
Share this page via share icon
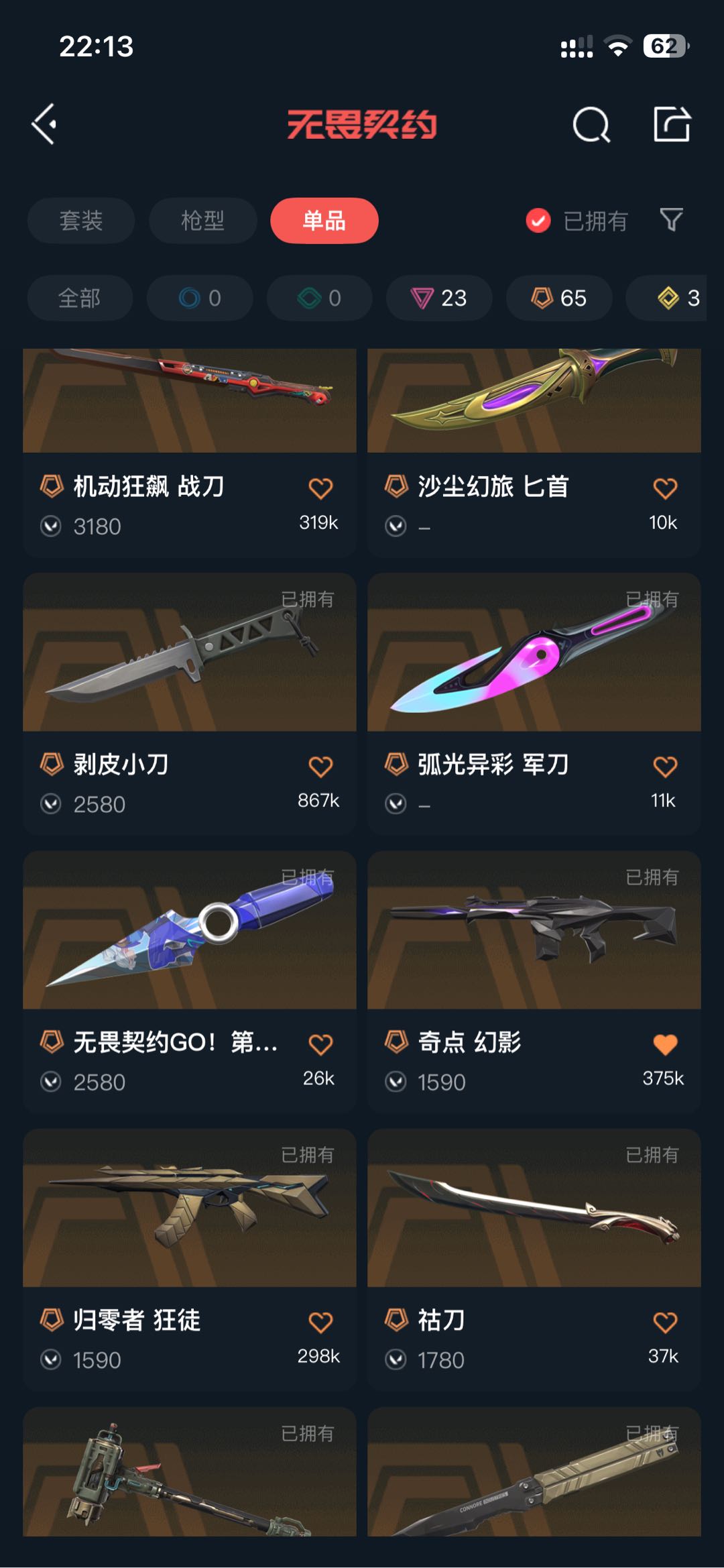[672, 125]
